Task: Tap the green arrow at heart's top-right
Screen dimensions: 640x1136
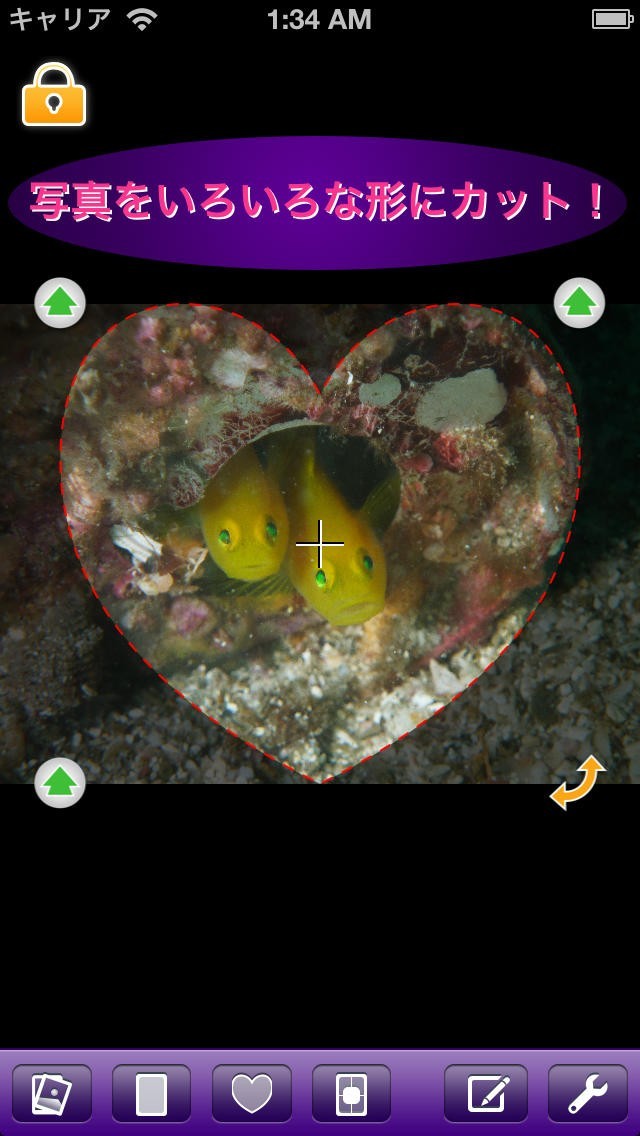Action: tap(580, 303)
